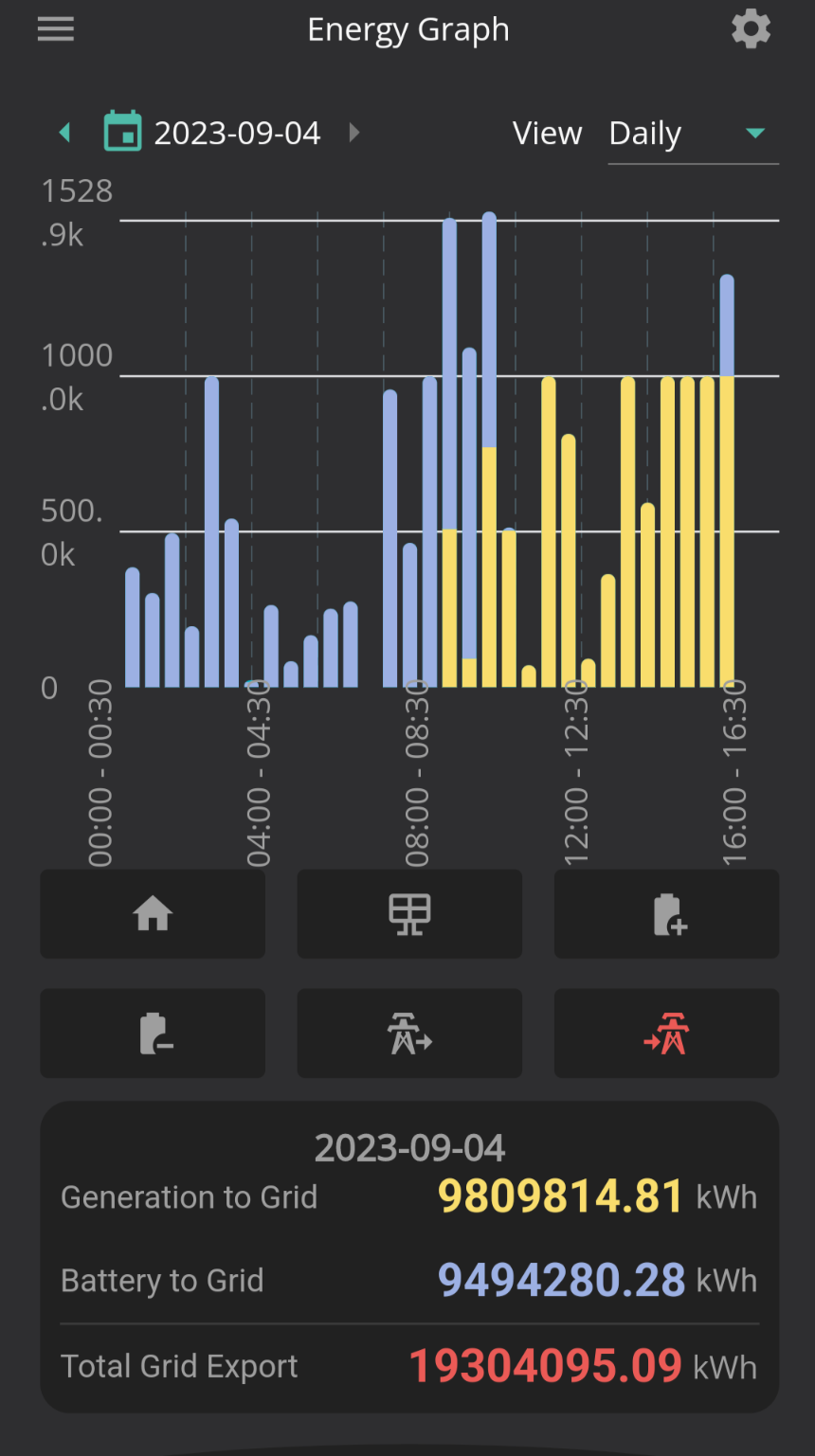Select the battery charge button
The image size is (815, 1456).
tap(666, 914)
